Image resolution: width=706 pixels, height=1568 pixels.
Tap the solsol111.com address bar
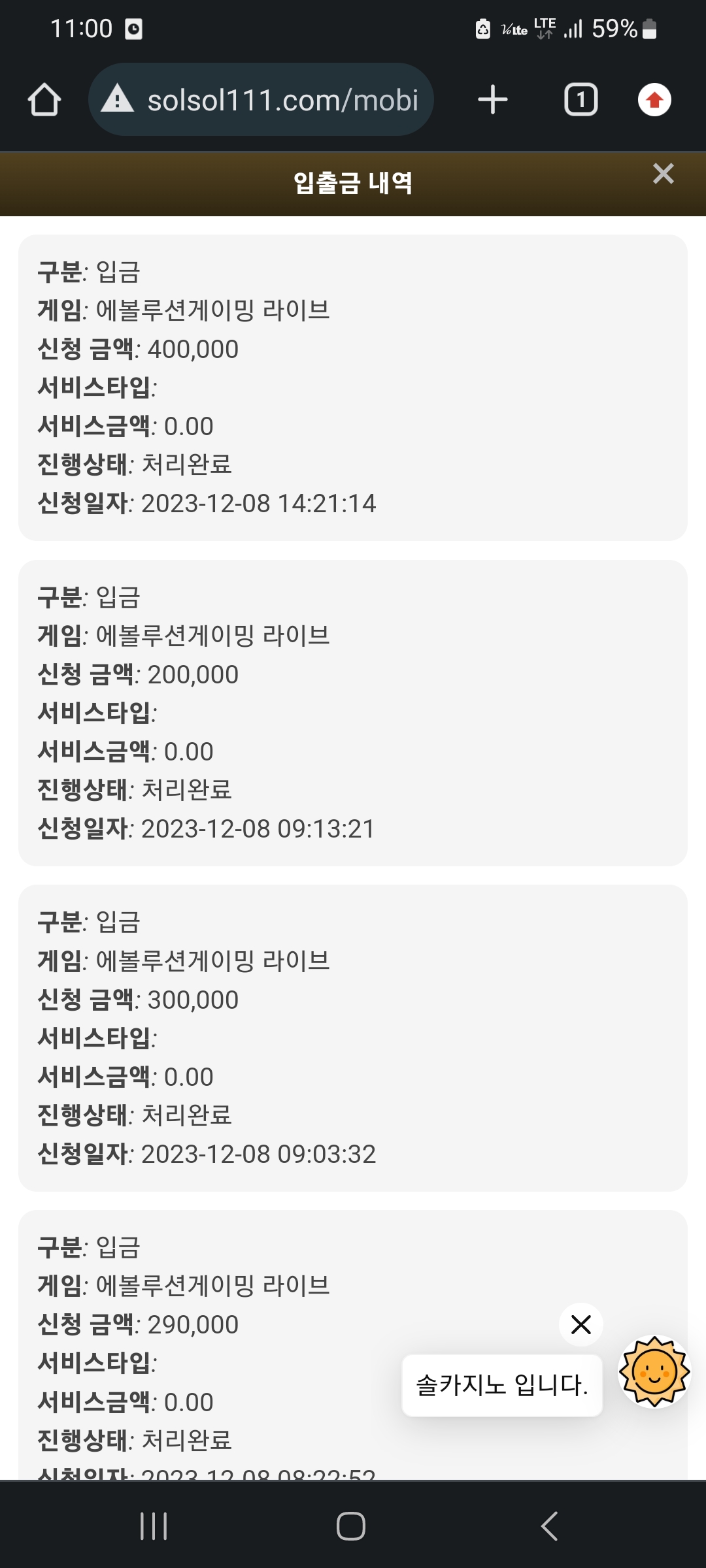(261, 100)
